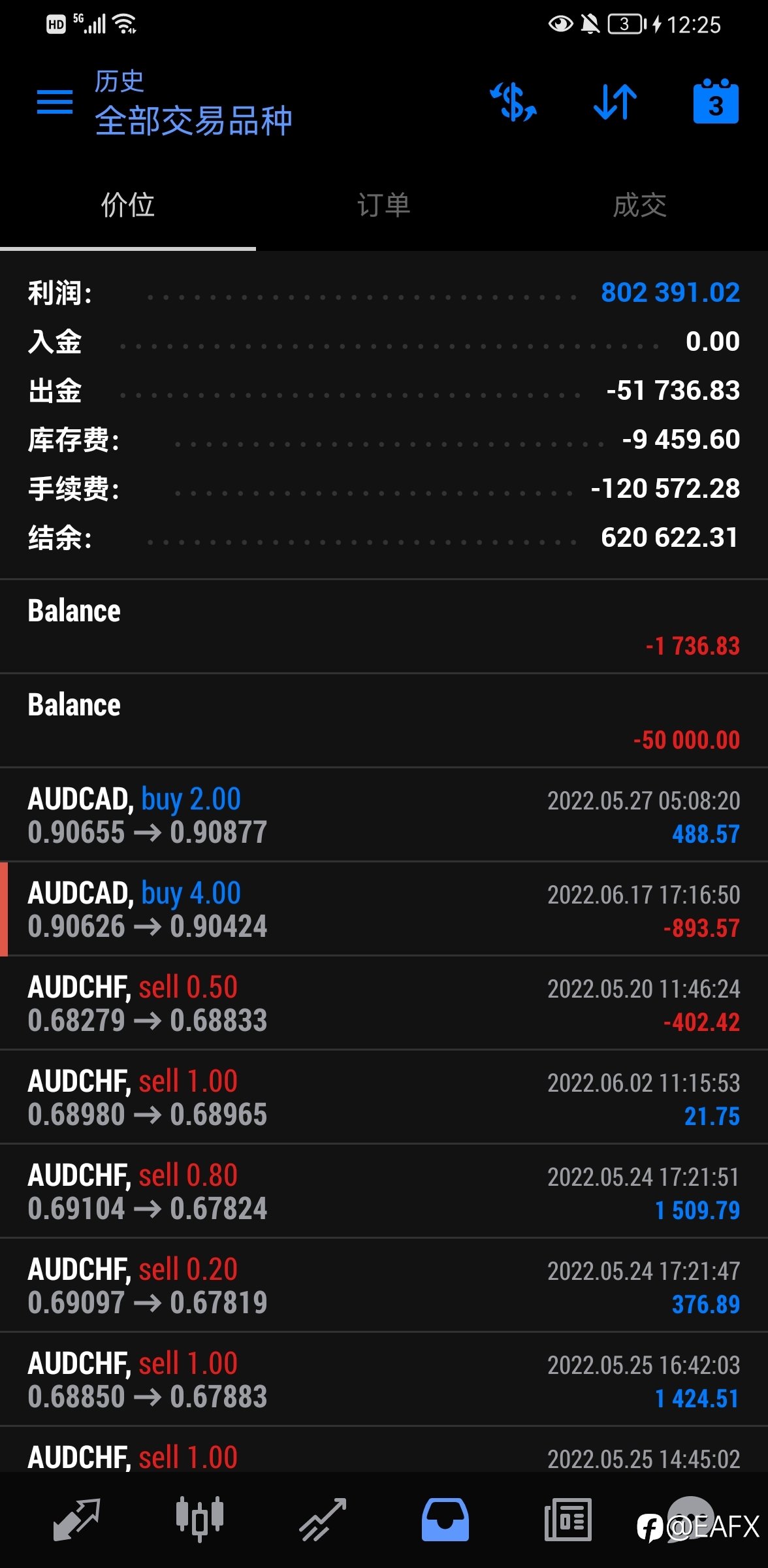Open the AUDCAD buy 2.00 position
This screenshot has width=768, height=1568.
coord(384,815)
